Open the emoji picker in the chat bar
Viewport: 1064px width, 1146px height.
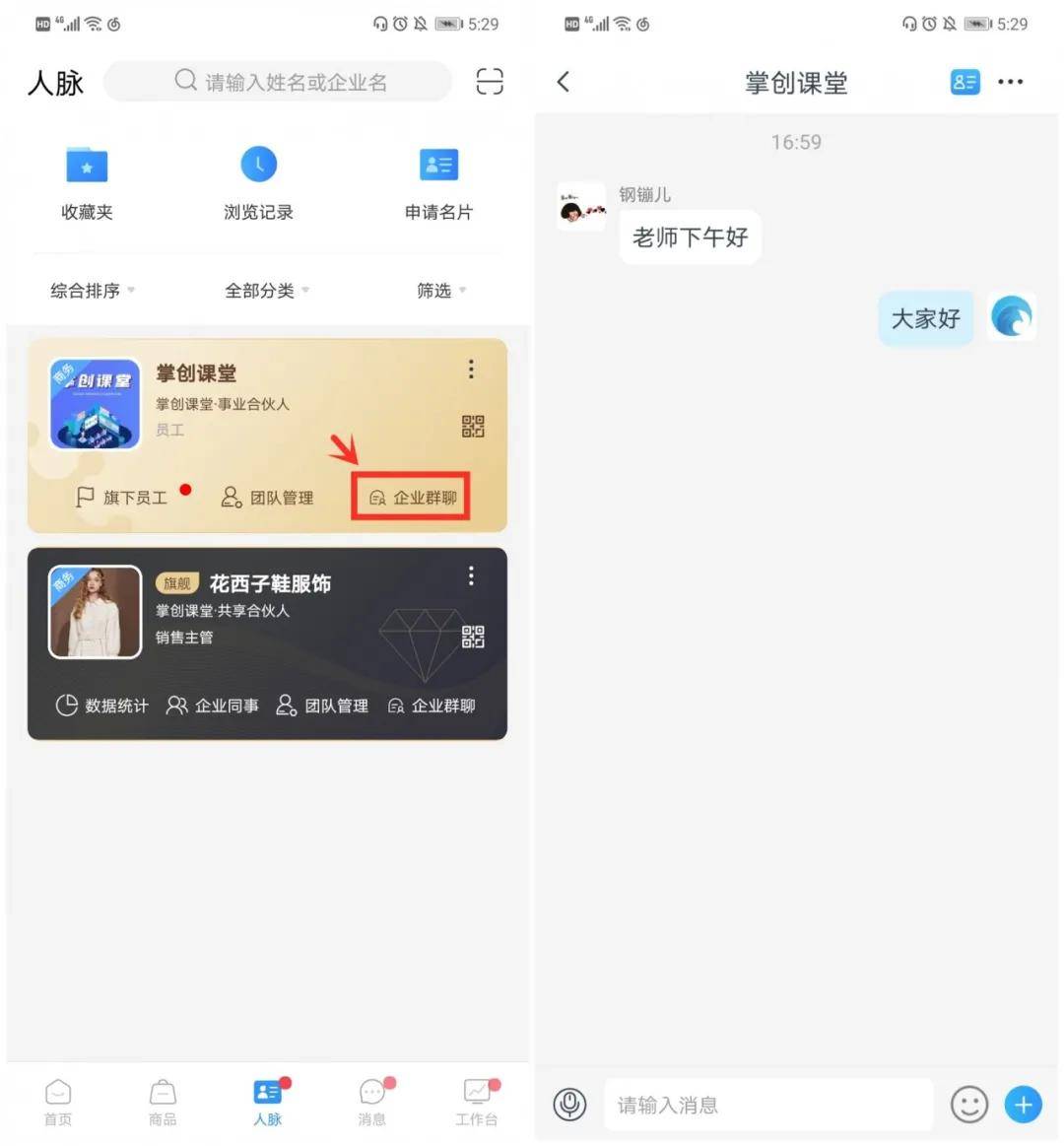(968, 1105)
